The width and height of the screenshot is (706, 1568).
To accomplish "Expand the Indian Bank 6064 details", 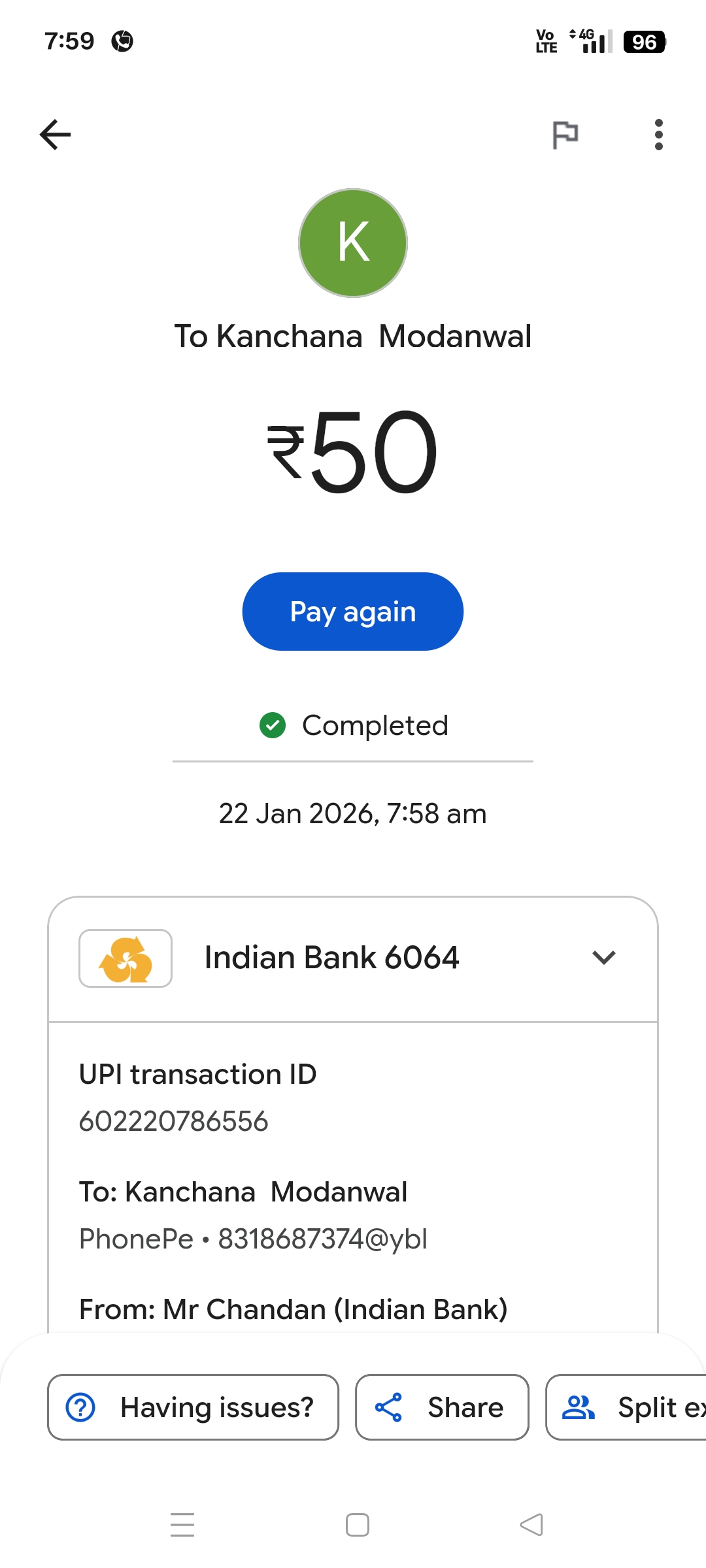I will tap(603, 958).
